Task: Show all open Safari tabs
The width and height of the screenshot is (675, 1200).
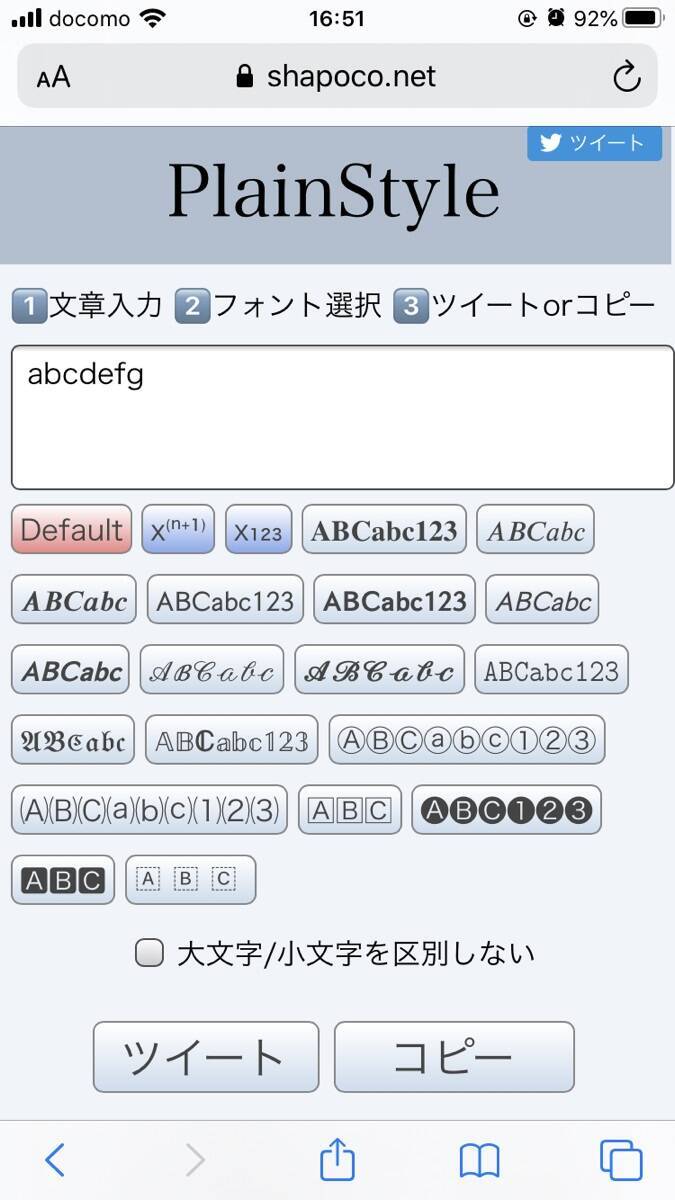Action: pos(620,1160)
